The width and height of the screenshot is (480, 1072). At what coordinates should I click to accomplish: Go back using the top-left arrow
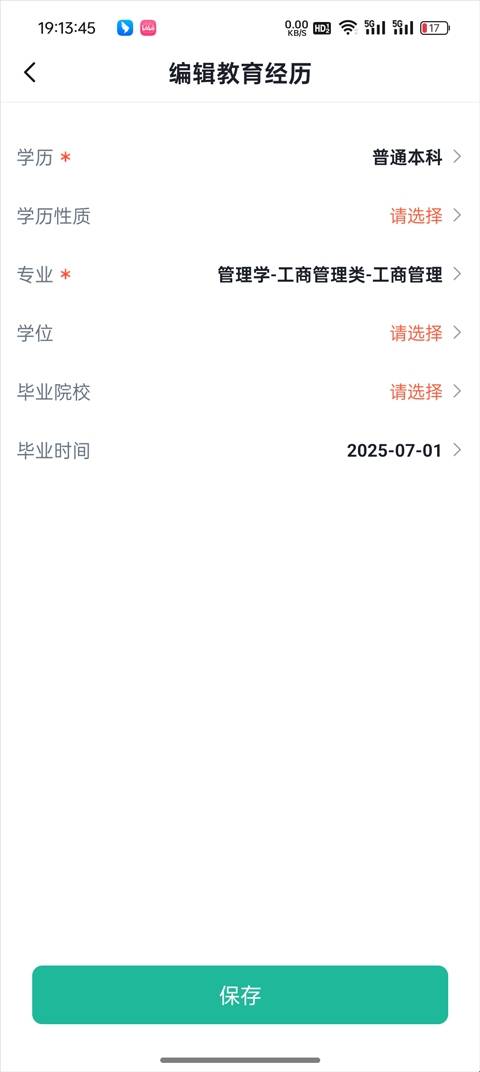click(x=29, y=72)
